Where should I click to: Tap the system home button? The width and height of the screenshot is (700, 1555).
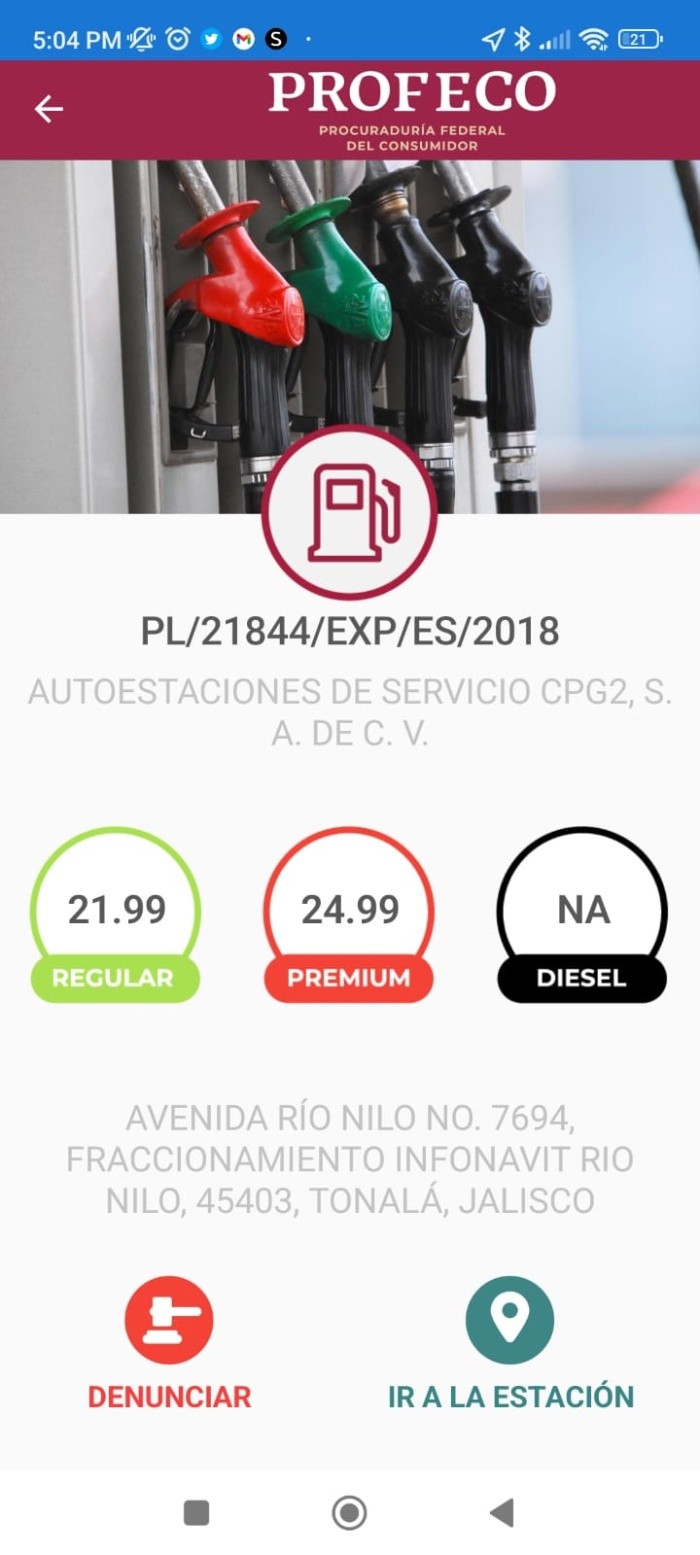click(x=349, y=1513)
